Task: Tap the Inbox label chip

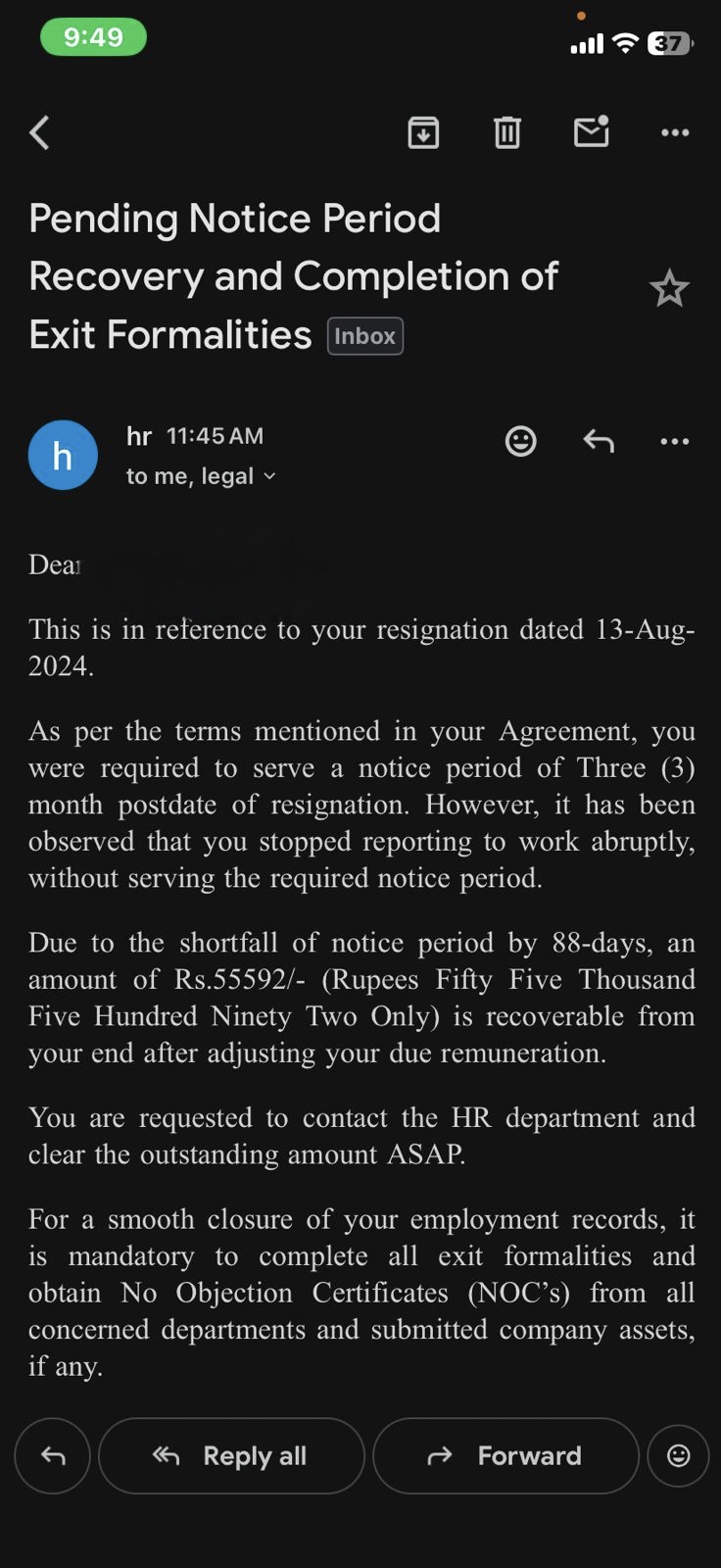Action: (364, 336)
